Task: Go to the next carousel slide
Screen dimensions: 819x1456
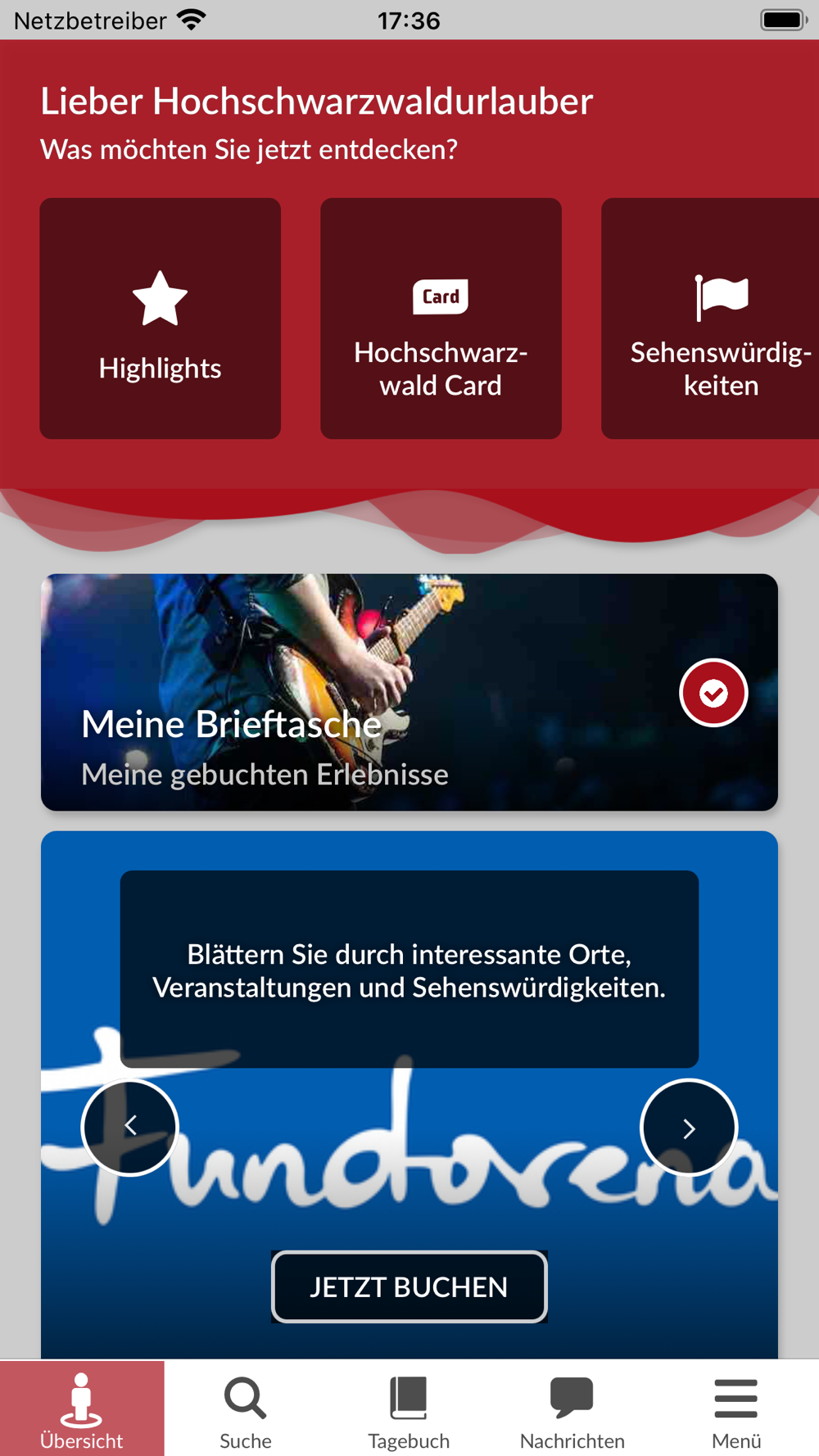Action: (x=689, y=1128)
